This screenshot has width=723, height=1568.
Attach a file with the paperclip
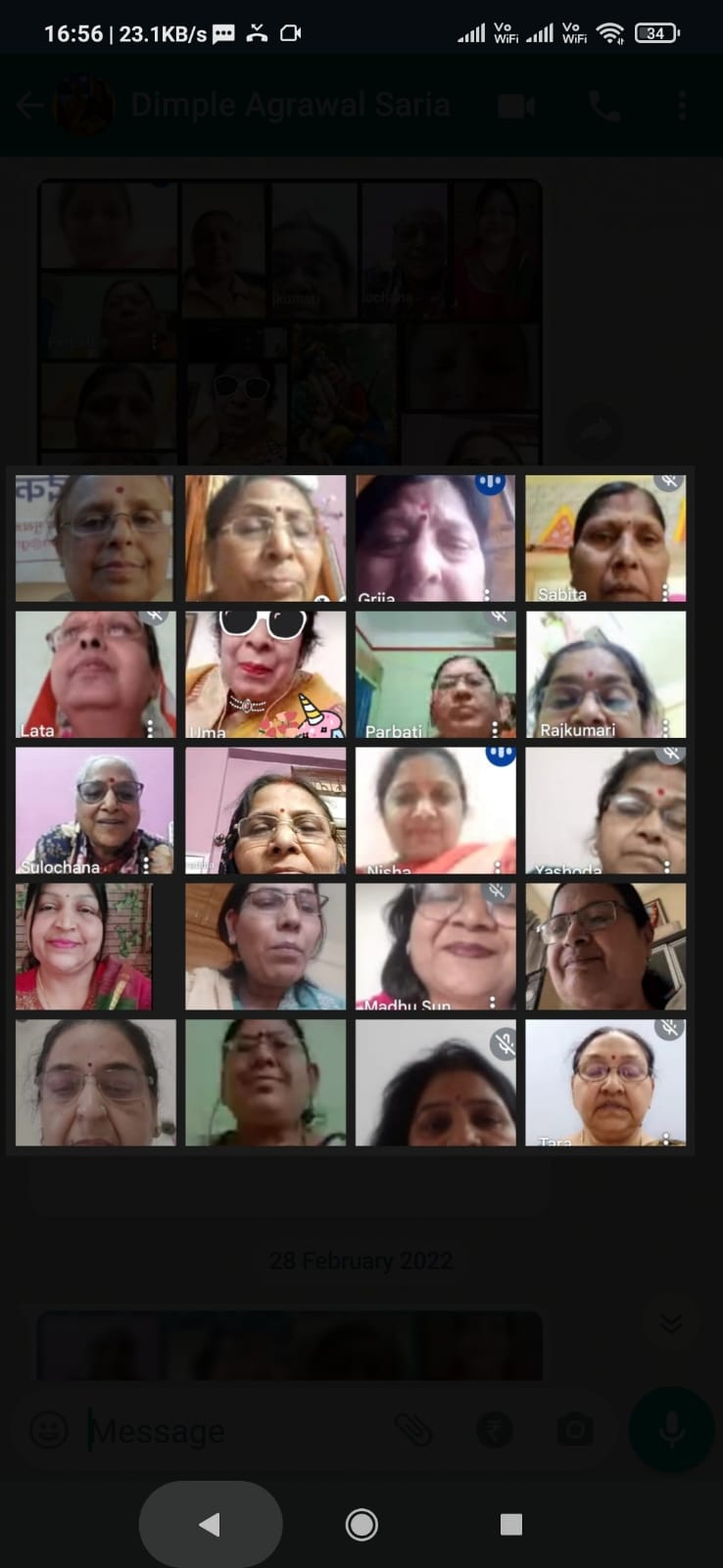pyautogui.click(x=413, y=1432)
